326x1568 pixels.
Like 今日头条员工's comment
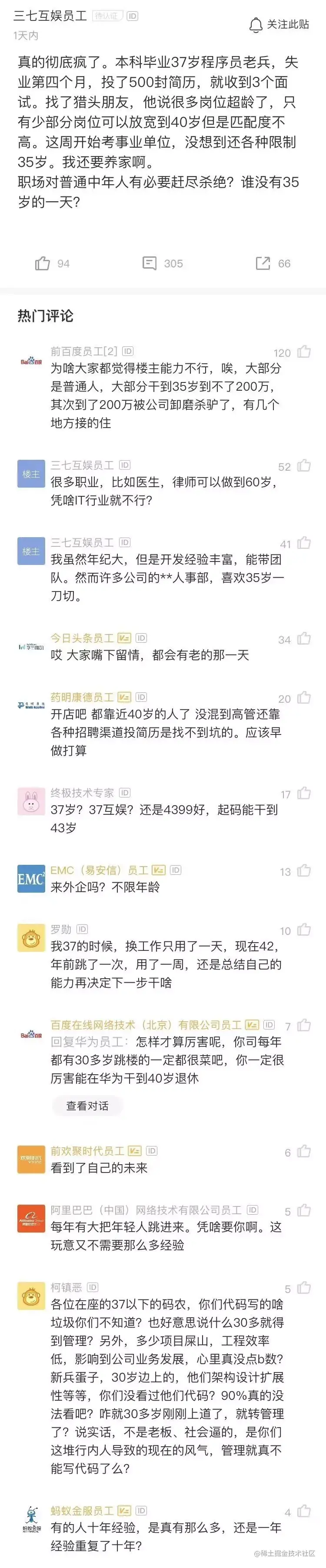(x=303, y=638)
